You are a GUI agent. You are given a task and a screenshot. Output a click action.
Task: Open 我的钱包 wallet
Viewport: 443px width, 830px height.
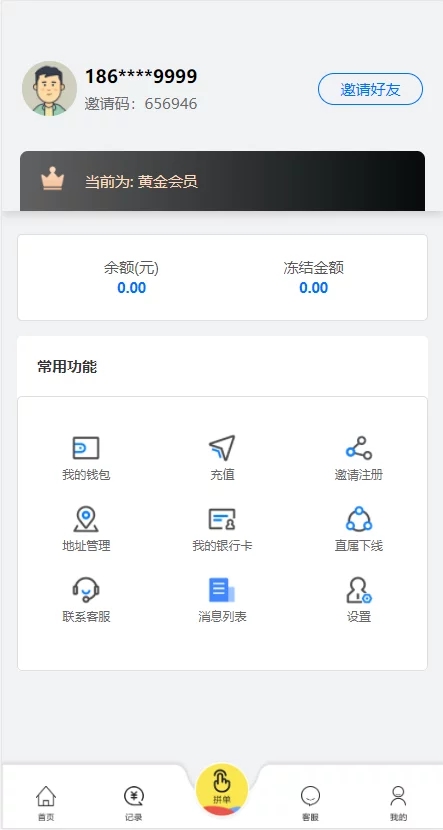click(x=86, y=458)
